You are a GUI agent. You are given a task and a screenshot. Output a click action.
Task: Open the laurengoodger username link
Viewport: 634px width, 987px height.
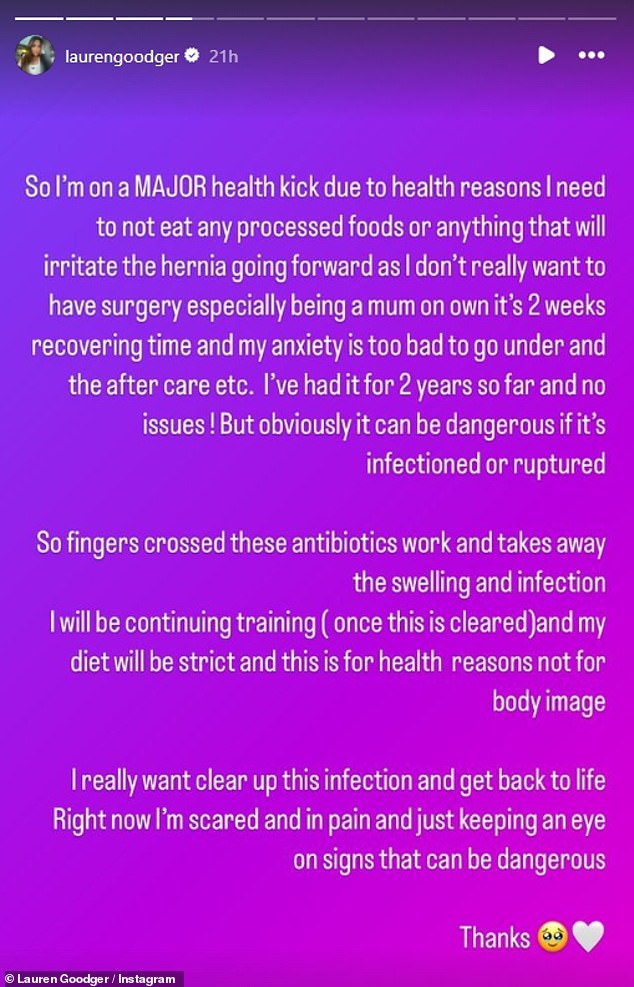pyautogui.click(x=123, y=56)
